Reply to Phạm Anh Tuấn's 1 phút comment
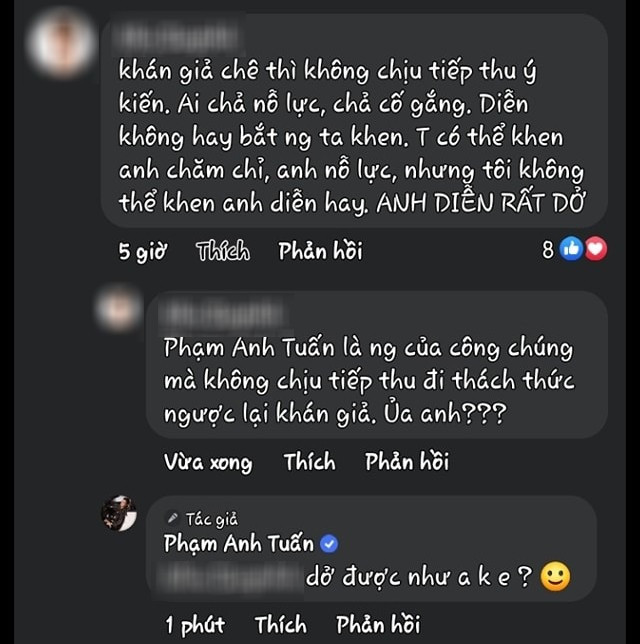Viewport: 640px width, 644px height. pos(377,625)
